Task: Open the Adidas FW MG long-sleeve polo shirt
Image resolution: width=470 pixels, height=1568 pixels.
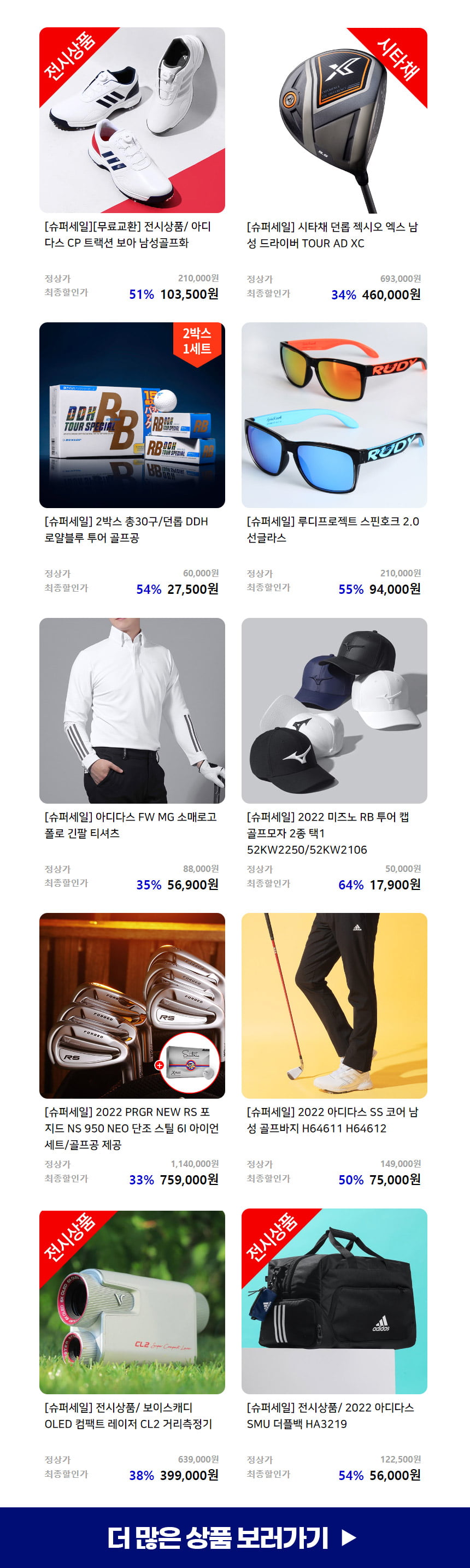Action: click(132, 710)
